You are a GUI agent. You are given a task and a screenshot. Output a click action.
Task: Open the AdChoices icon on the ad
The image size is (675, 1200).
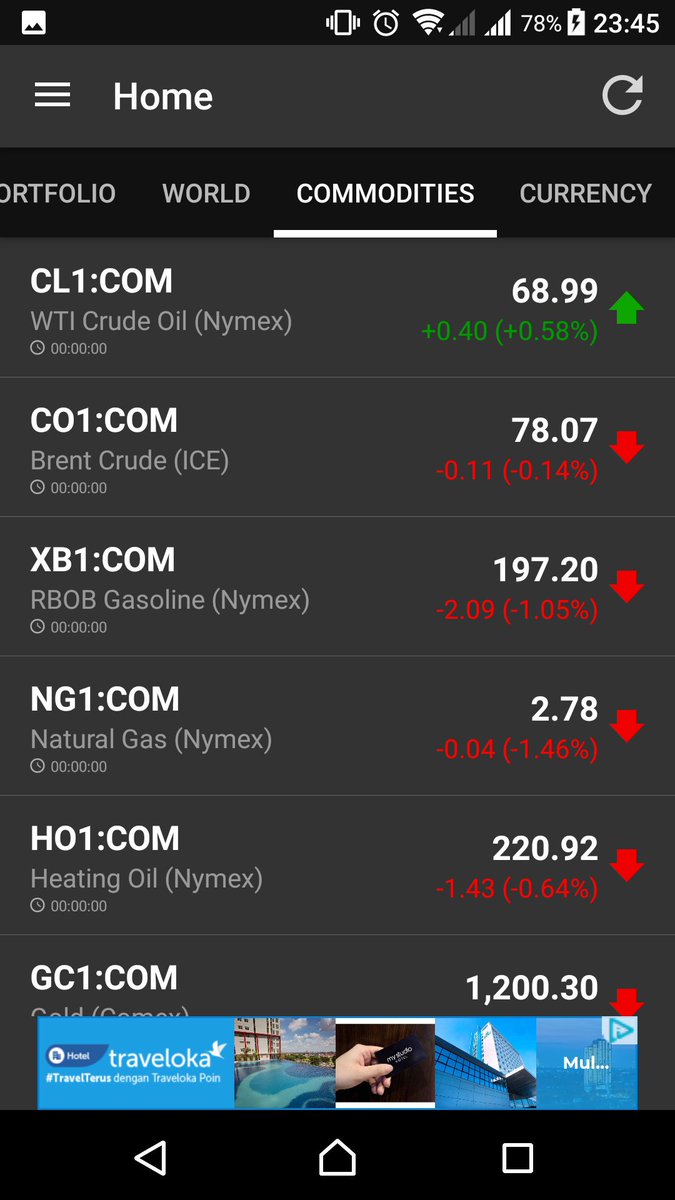click(x=624, y=1031)
